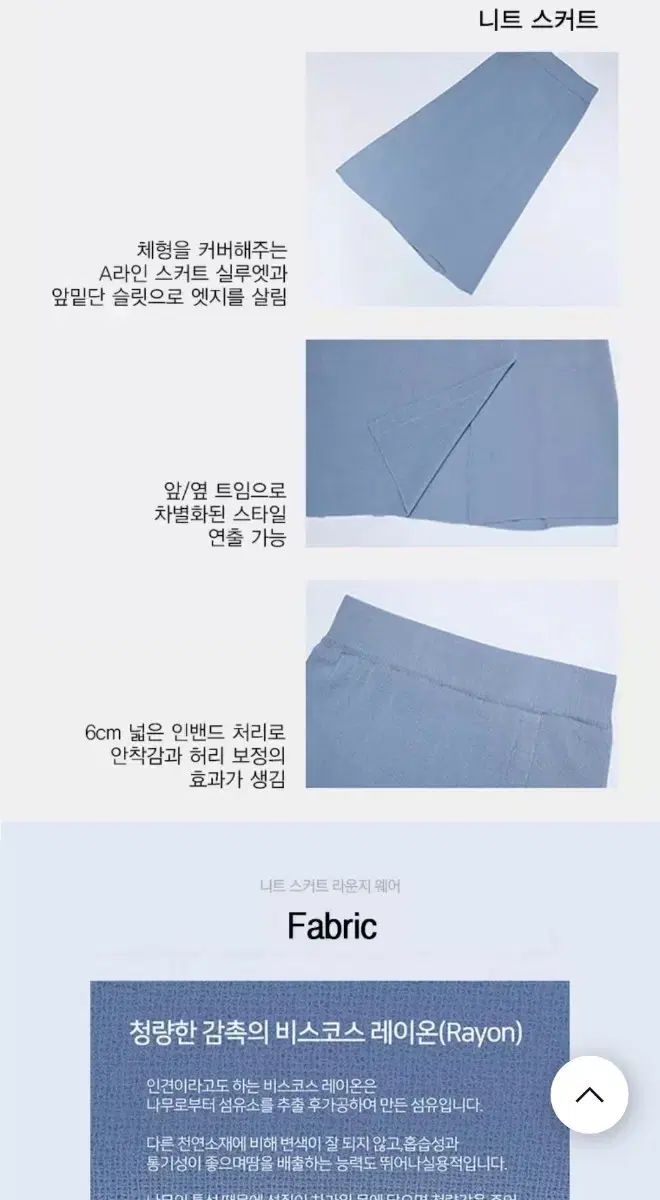This screenshot has width=660, height=1200.
Task: Tap the scroll-to-top arrow button
Action: [x=589, y=1095]
